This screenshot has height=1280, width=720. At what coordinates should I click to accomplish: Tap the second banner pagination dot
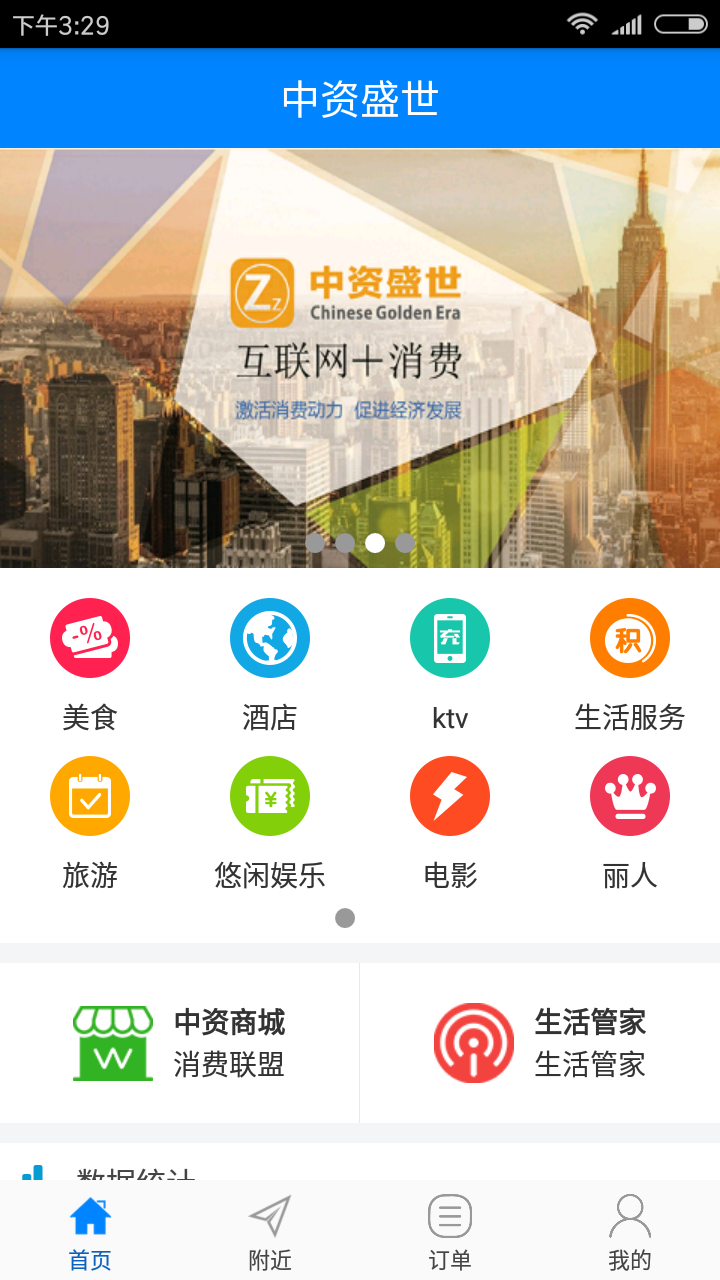pyautogui.click(x=346, y=543)
